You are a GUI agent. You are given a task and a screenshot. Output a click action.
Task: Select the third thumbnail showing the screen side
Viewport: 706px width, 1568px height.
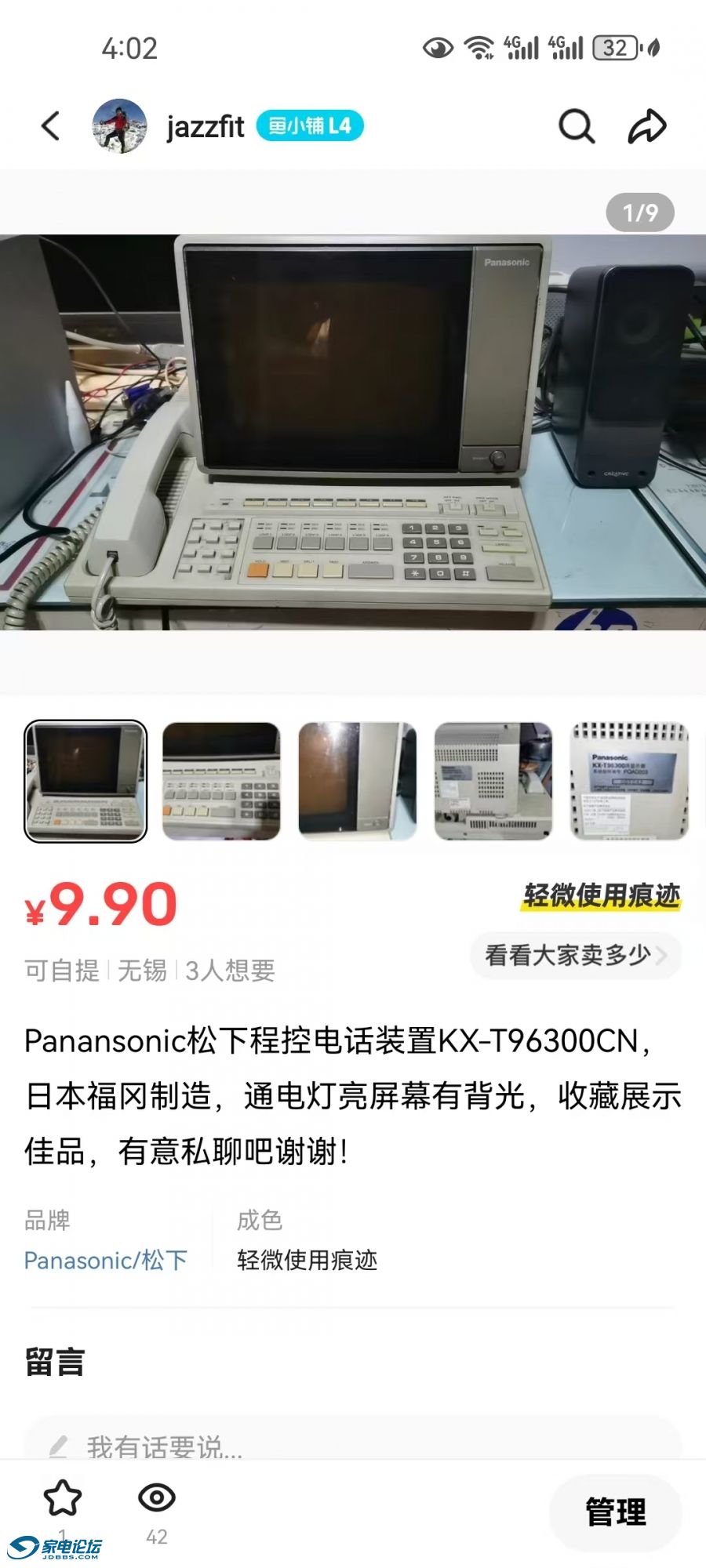coord(358,781)
